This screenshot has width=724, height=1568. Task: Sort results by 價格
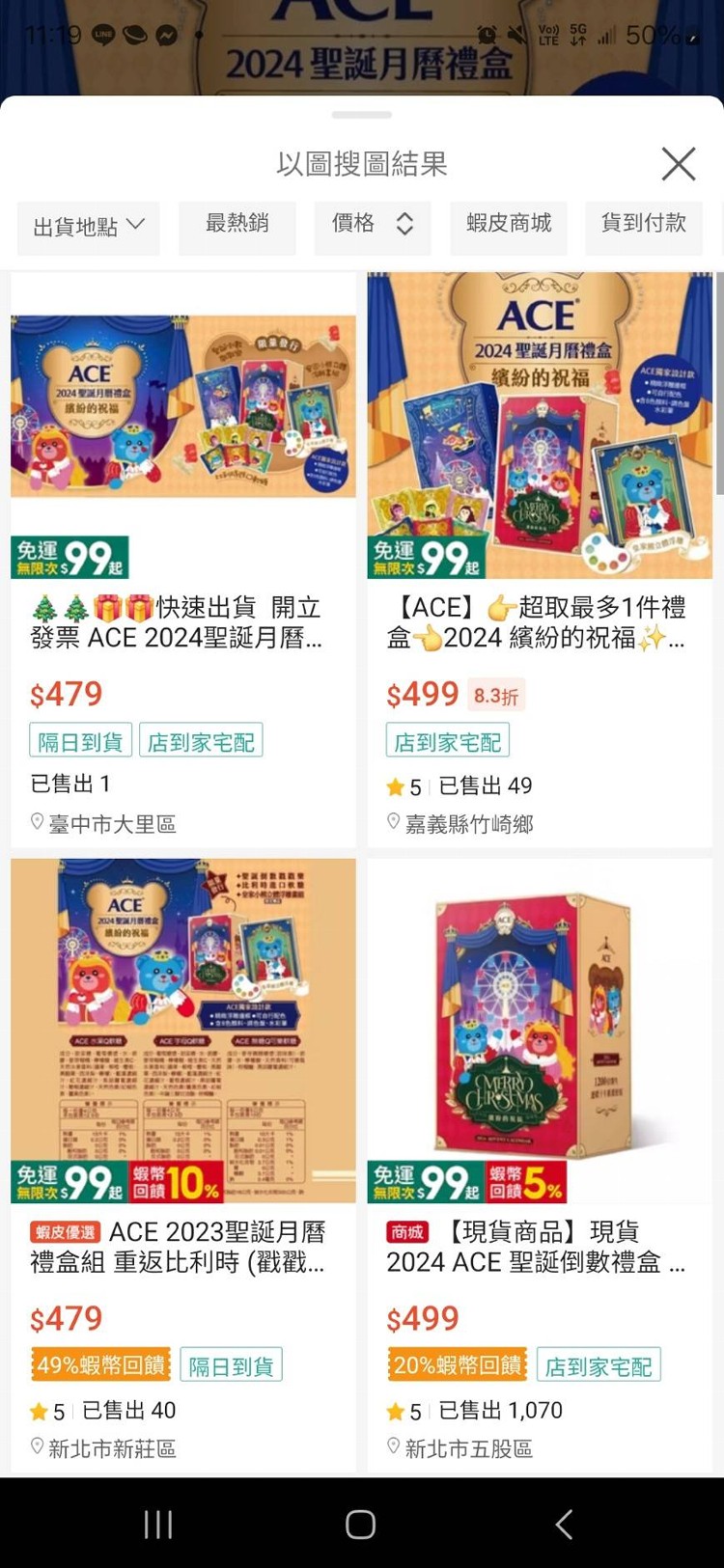click(372, 224)
